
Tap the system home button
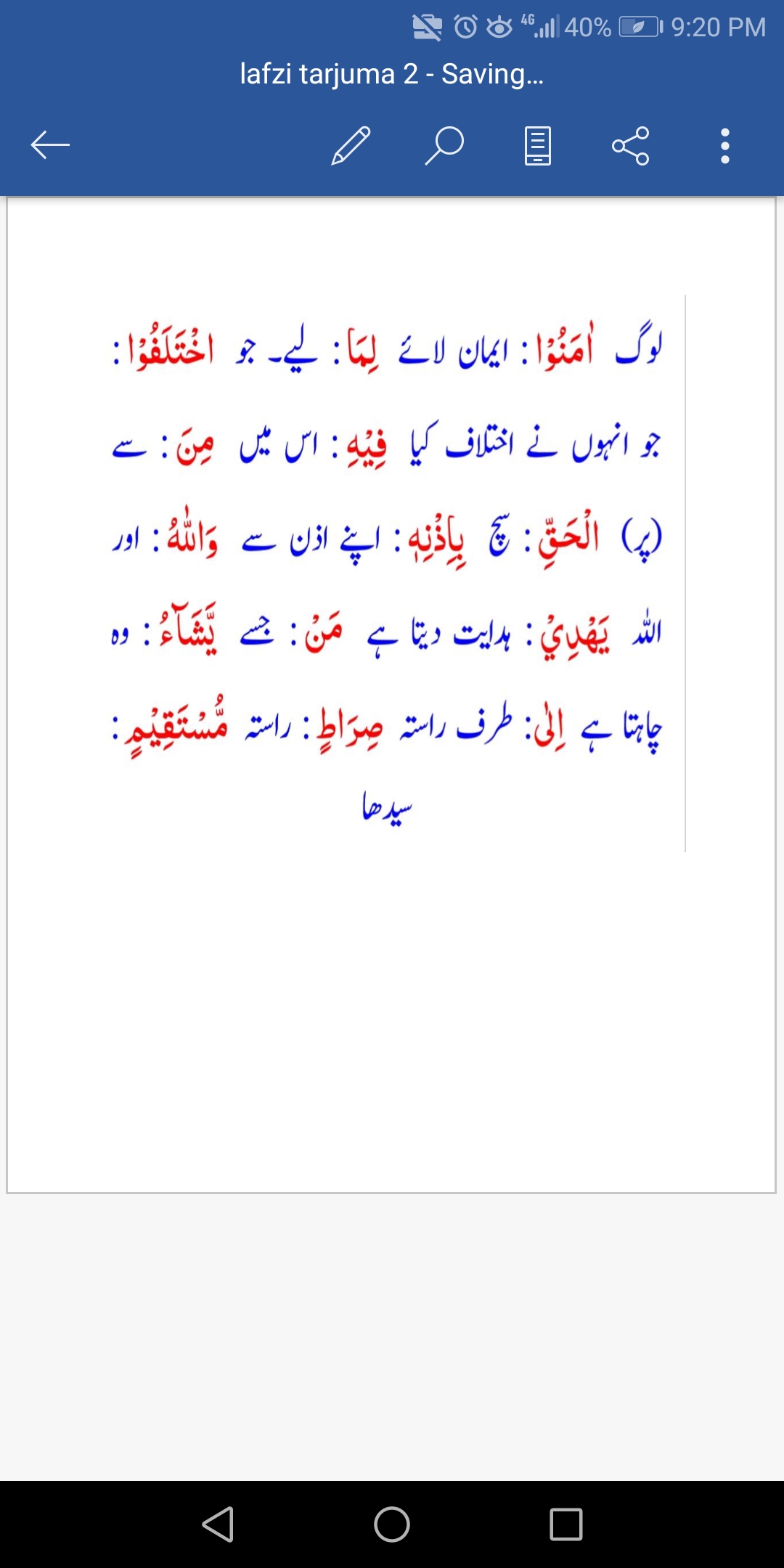(392, 1524)
